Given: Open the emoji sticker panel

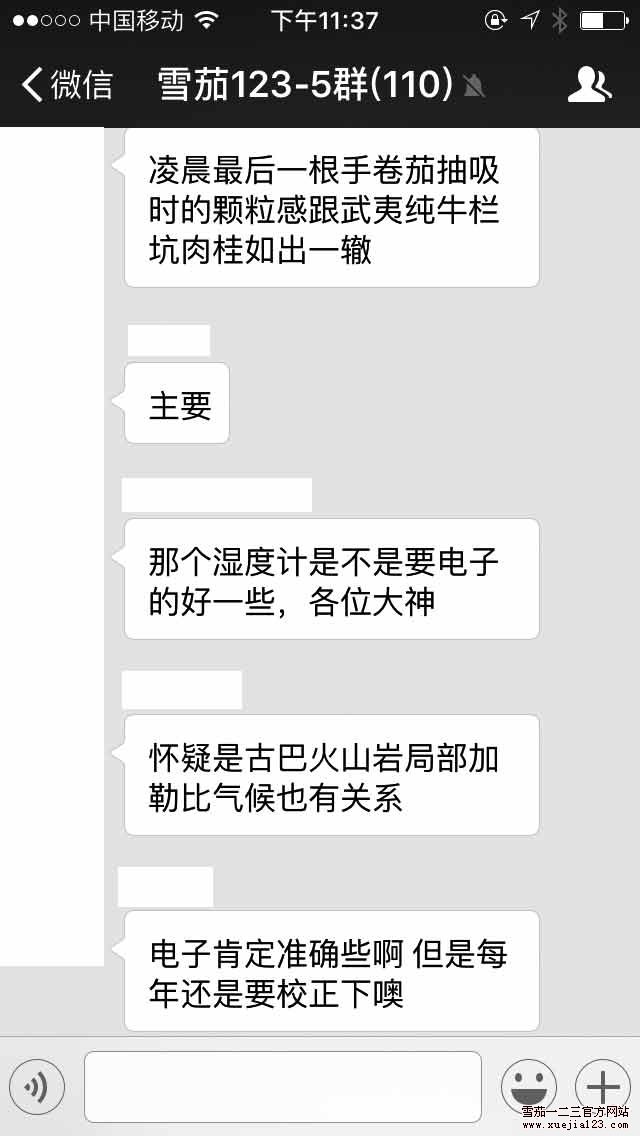Looking at the screenshot, I should [x=528, y=1086].
